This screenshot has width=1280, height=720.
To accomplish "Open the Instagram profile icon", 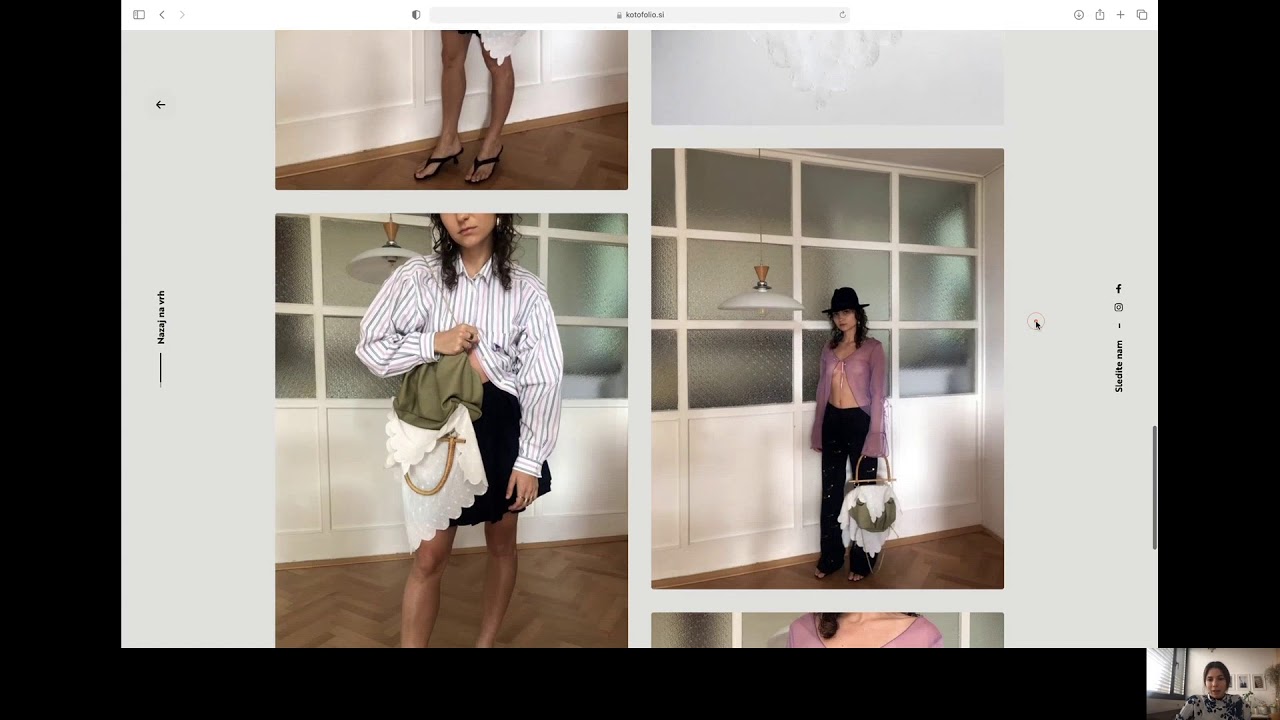I will [1118, 308].
